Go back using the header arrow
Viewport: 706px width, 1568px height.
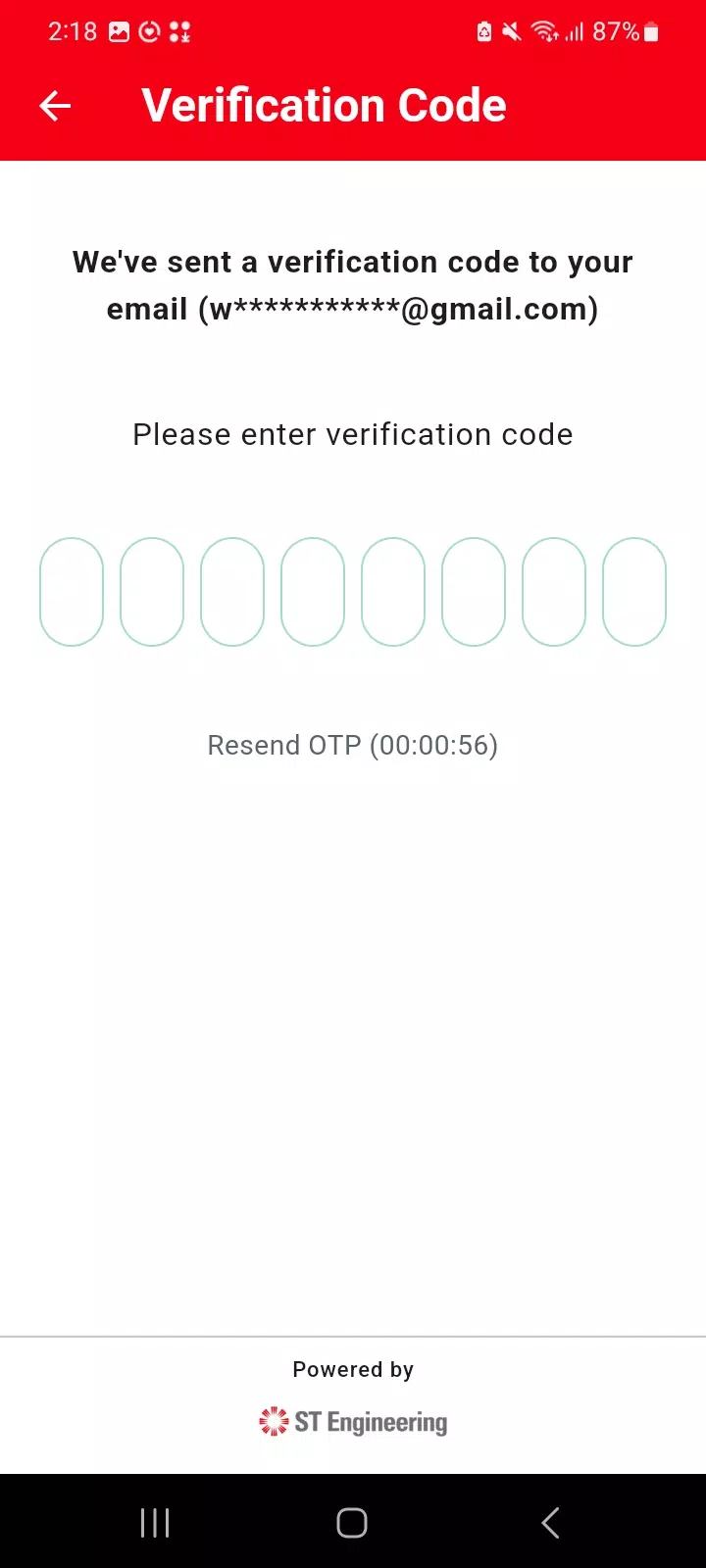coord(55,106)
